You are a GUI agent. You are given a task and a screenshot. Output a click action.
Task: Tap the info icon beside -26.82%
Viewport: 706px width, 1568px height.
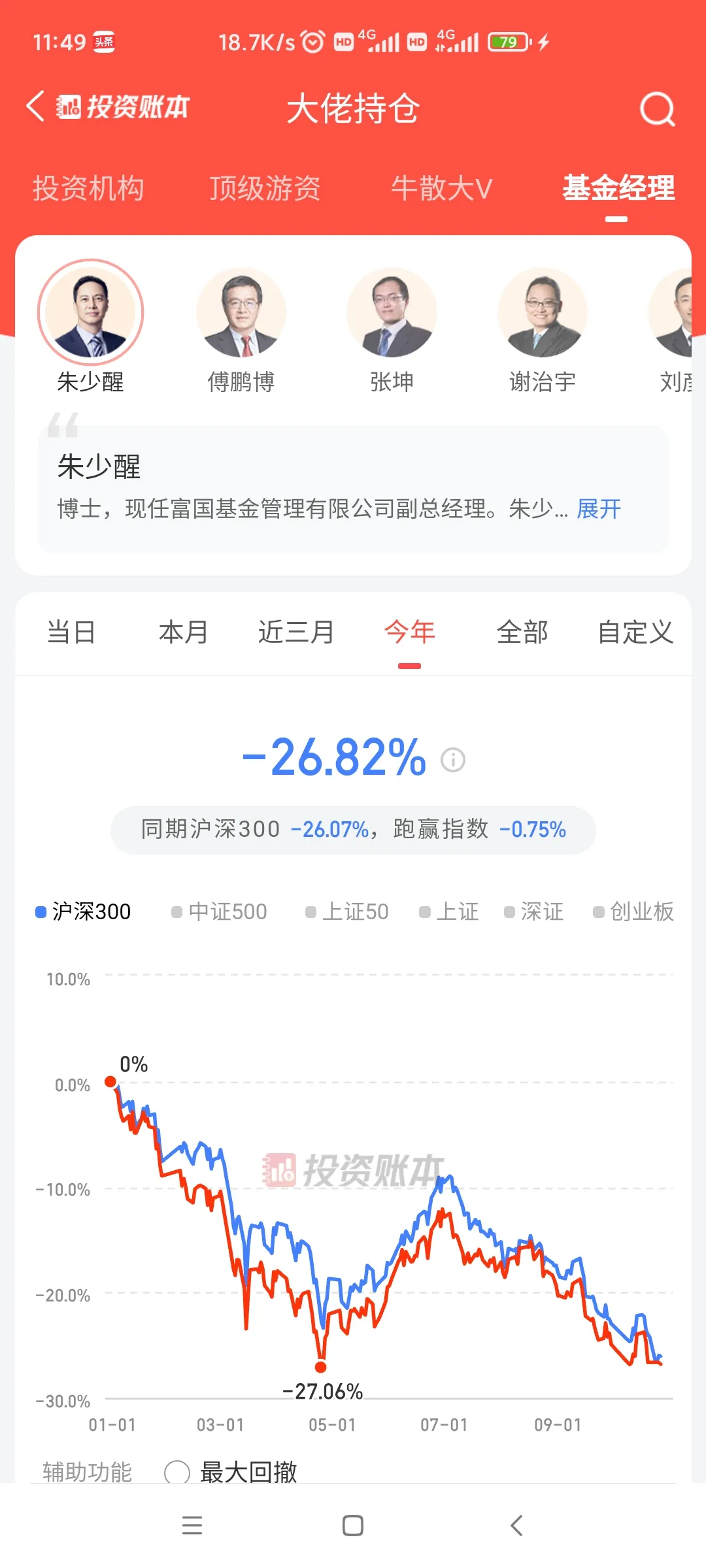(453, 760)
